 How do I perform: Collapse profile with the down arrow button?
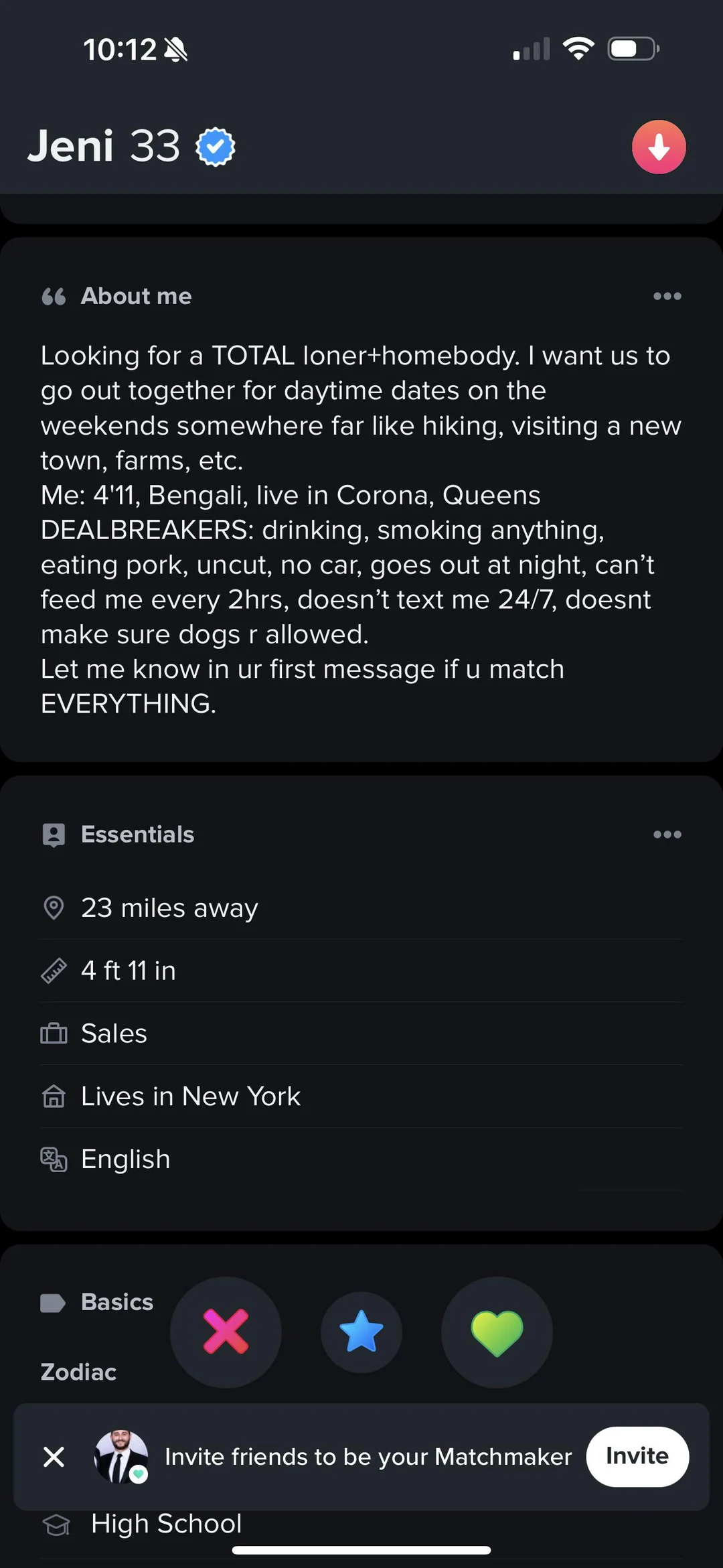coord(659,147)
